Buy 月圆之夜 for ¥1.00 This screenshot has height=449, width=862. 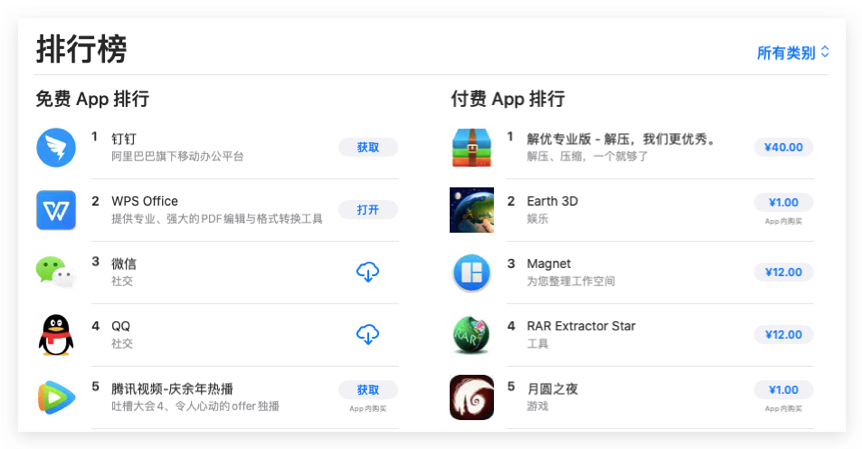coord(783,389)
